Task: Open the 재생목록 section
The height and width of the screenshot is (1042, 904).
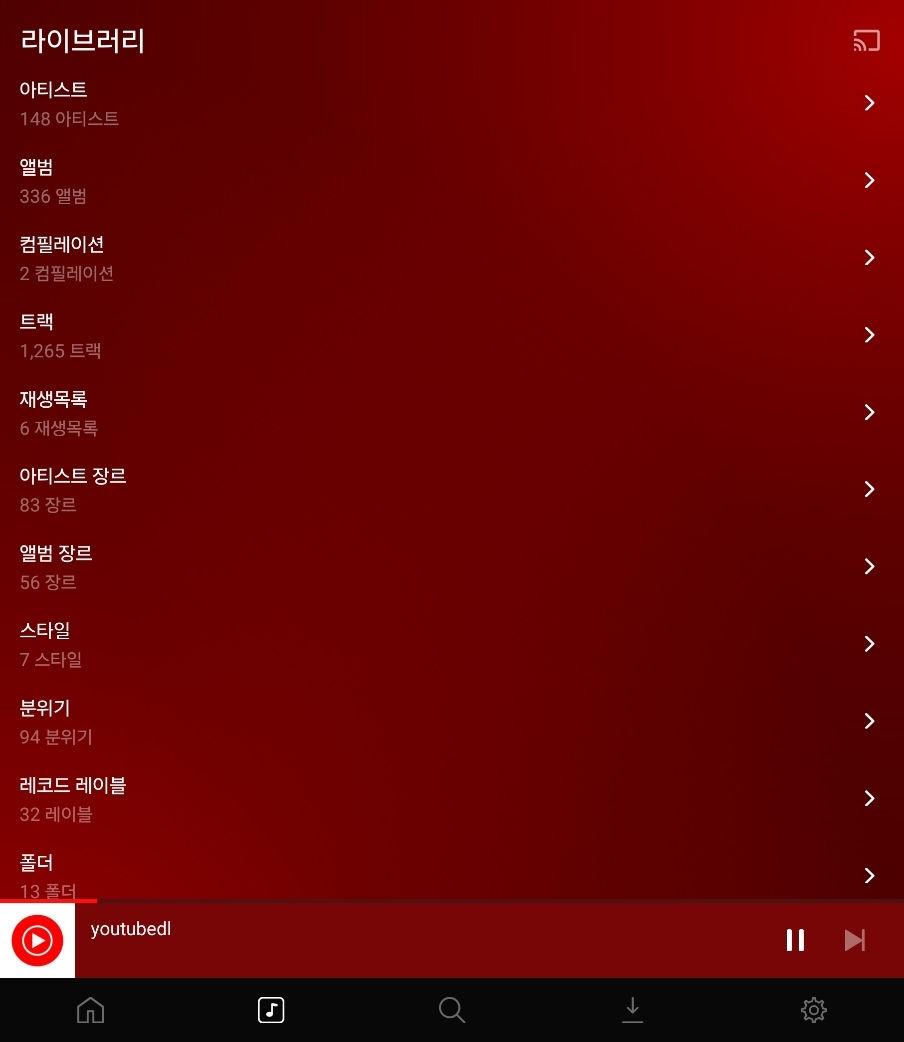Action: 450,412
